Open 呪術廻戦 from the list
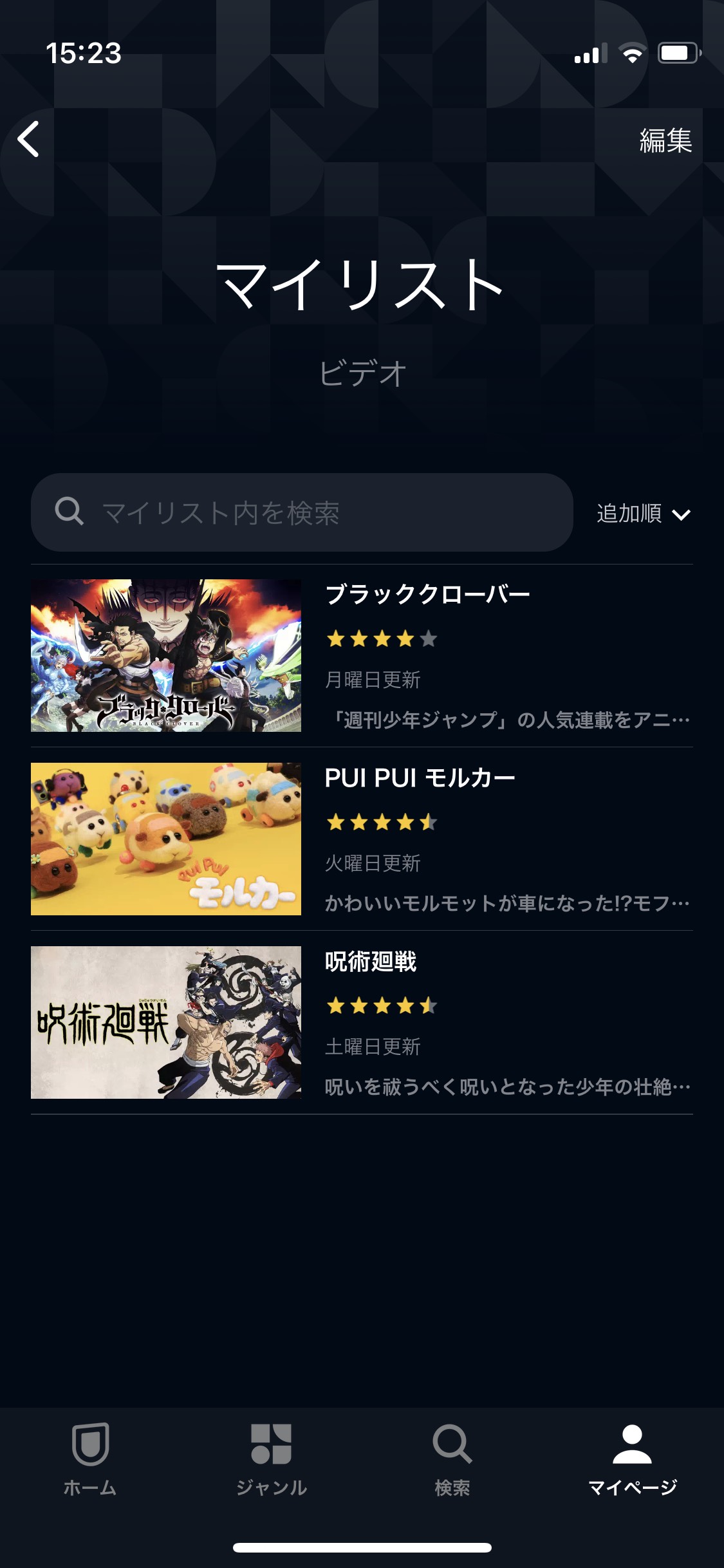This screenshot has height=1568, width=724. 362,1022
